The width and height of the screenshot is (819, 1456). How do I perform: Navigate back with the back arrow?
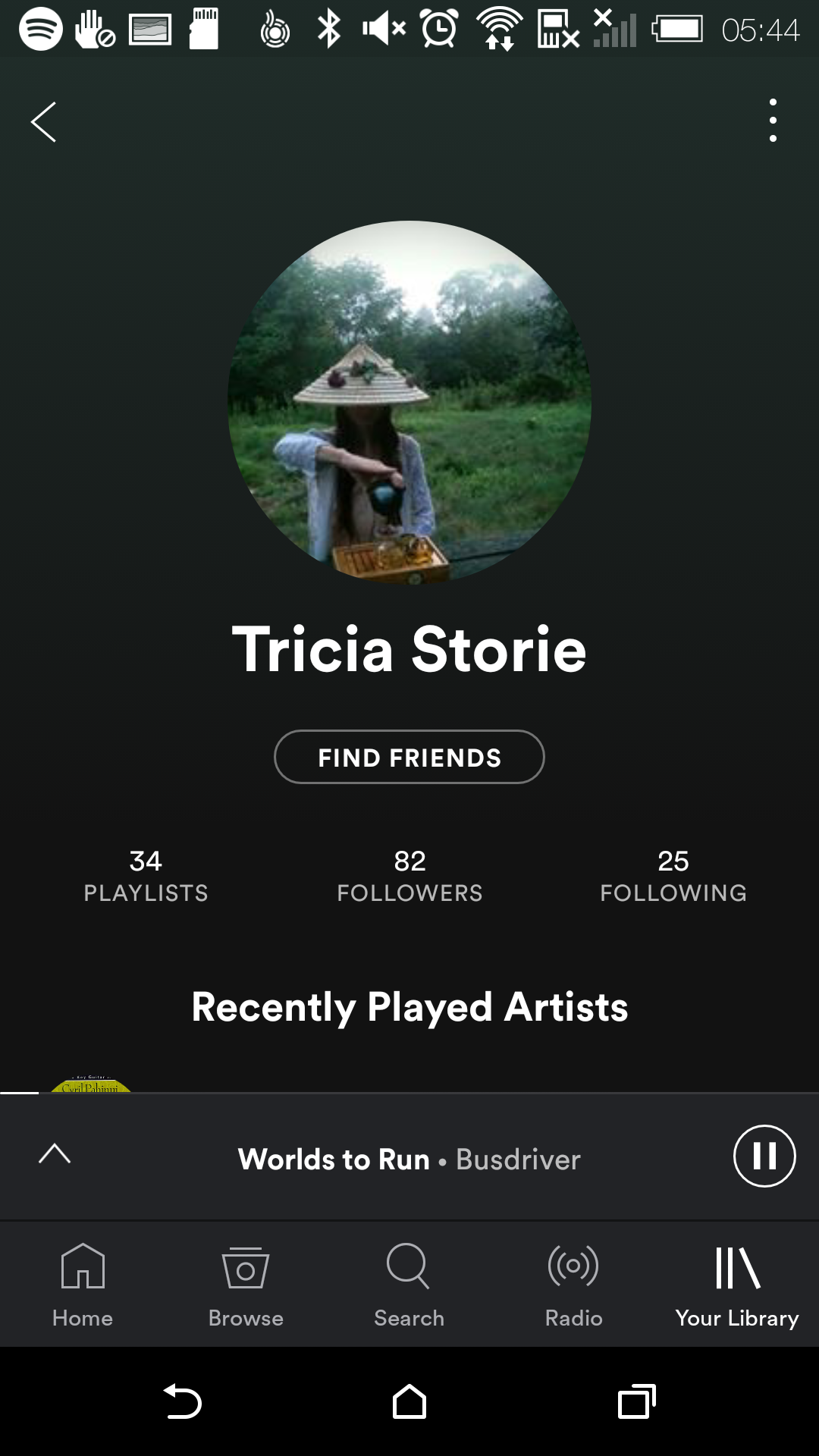tap(43, 121)
